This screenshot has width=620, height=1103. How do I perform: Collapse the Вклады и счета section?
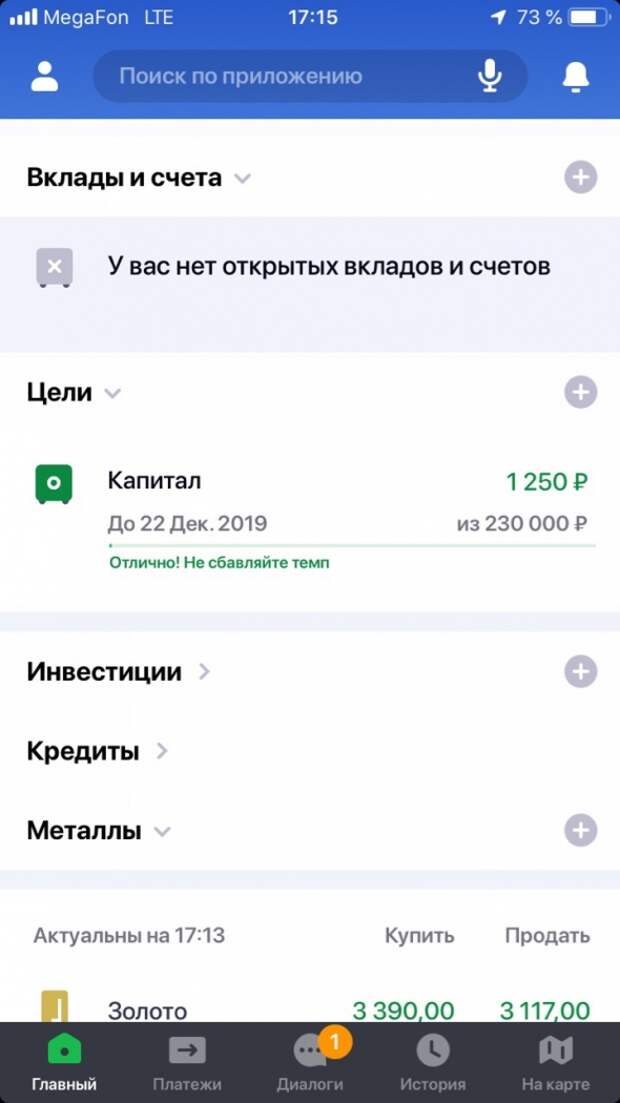[242, 179]
